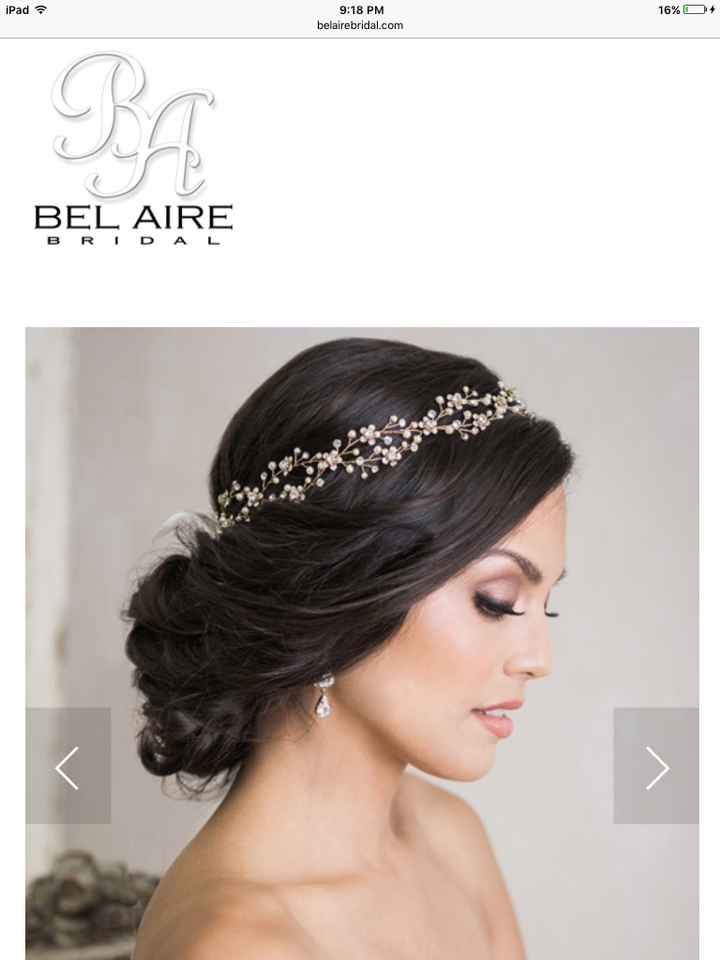
Task: Click the 9:18 PM clock display
Action: click(360, 9)
